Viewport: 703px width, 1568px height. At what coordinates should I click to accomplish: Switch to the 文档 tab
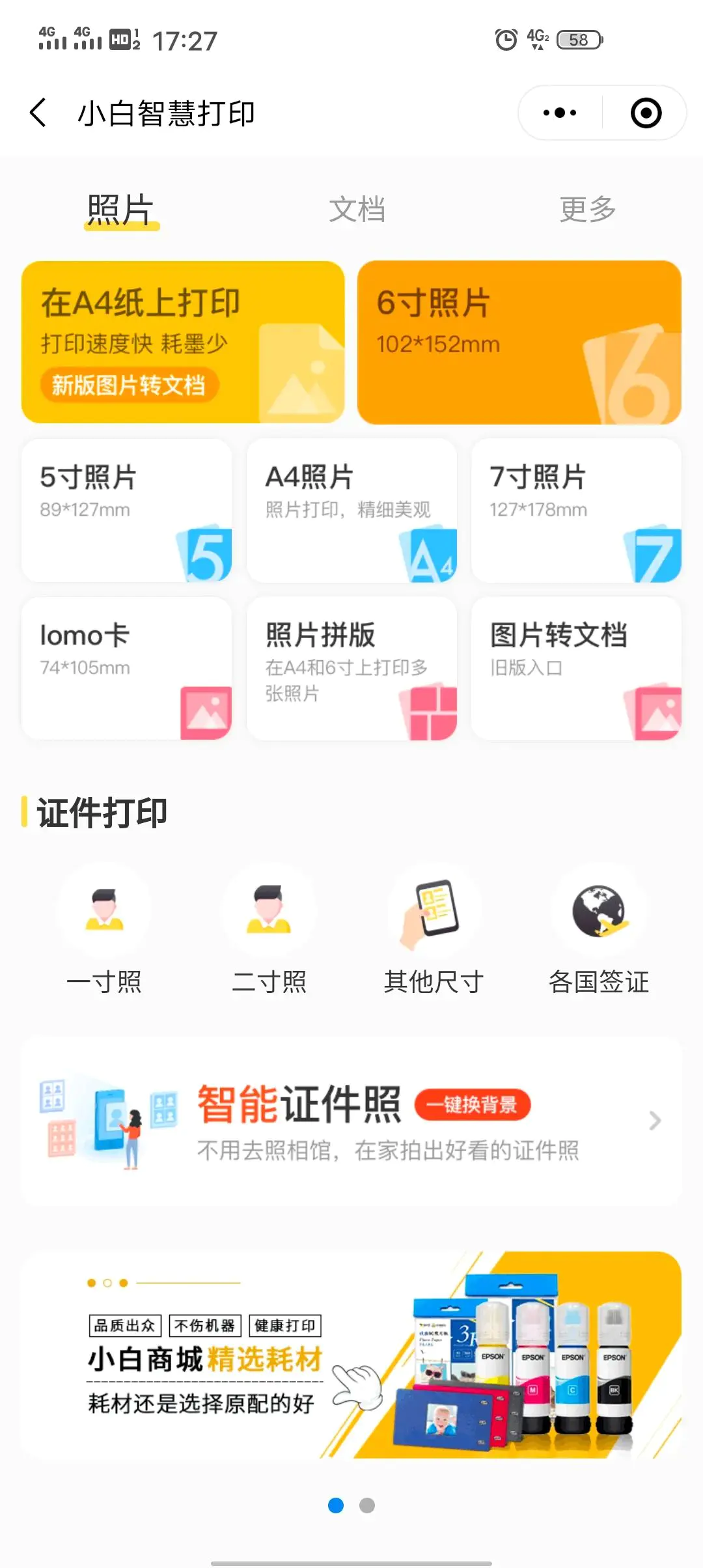point(357,210)
